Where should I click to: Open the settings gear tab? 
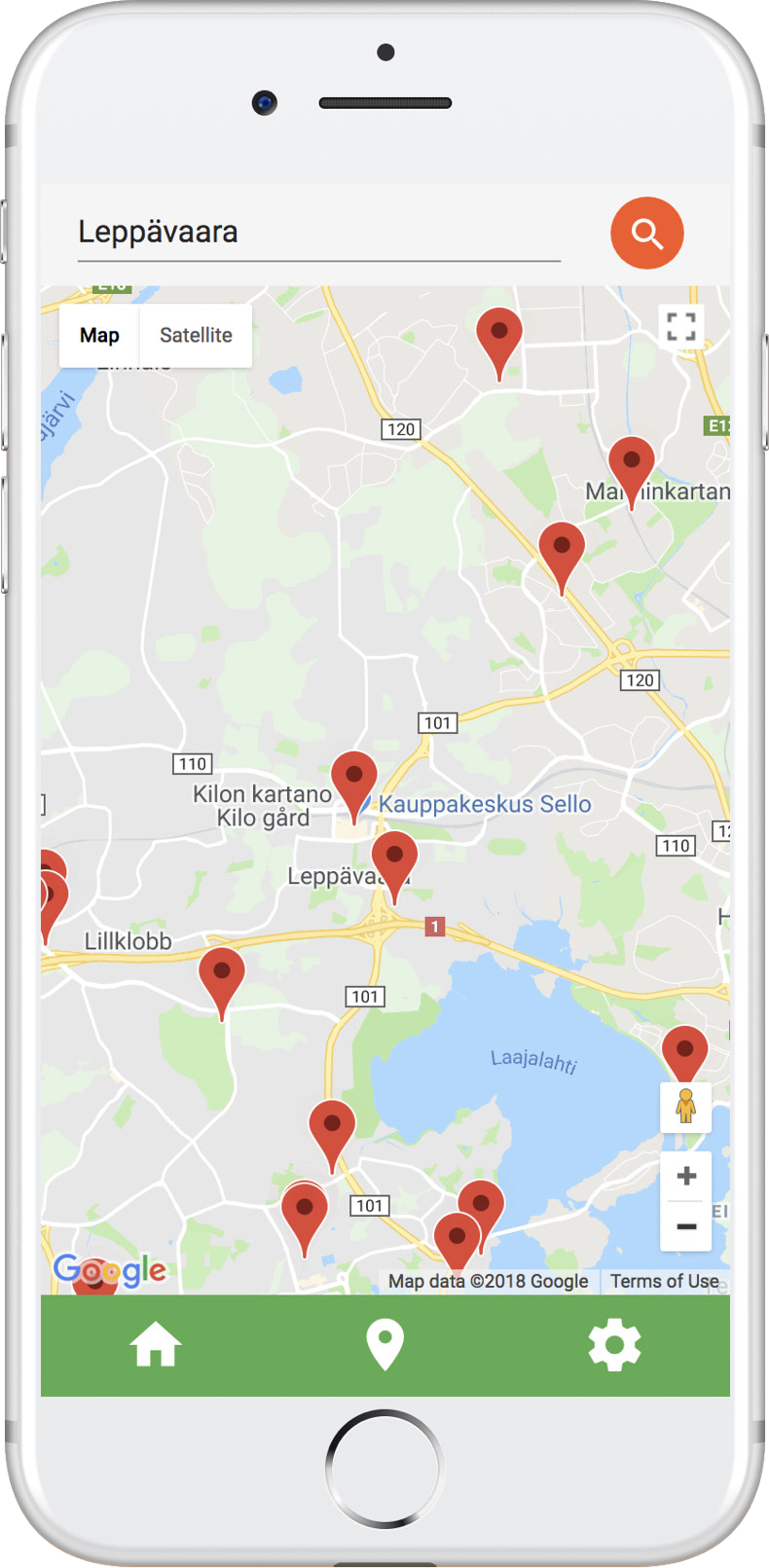point(614,1345)
